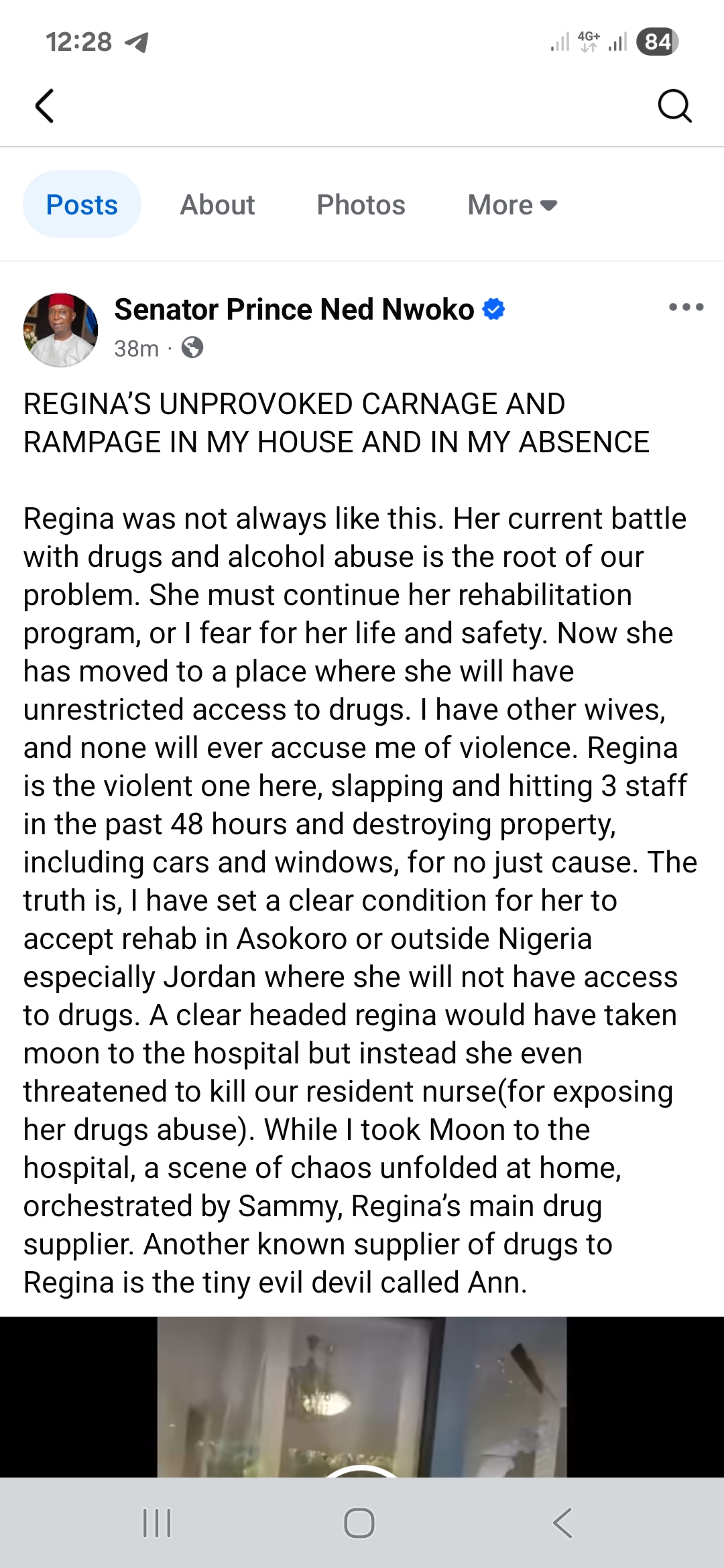Tap the Senator Prince Ned Nwoko name link
This screenshot has width=724, height=1568.
pos(294,310)
